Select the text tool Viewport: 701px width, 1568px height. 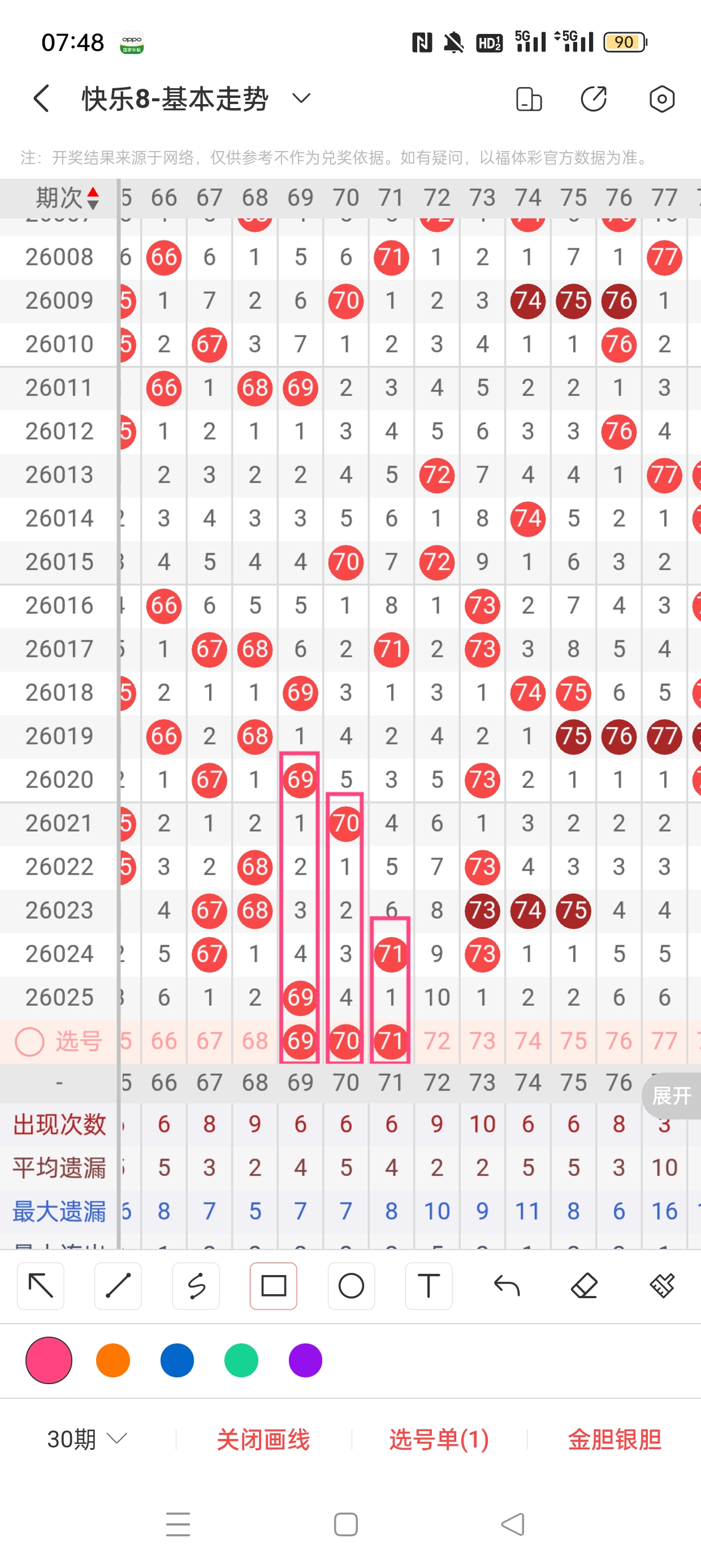[x=429, y=1286]
